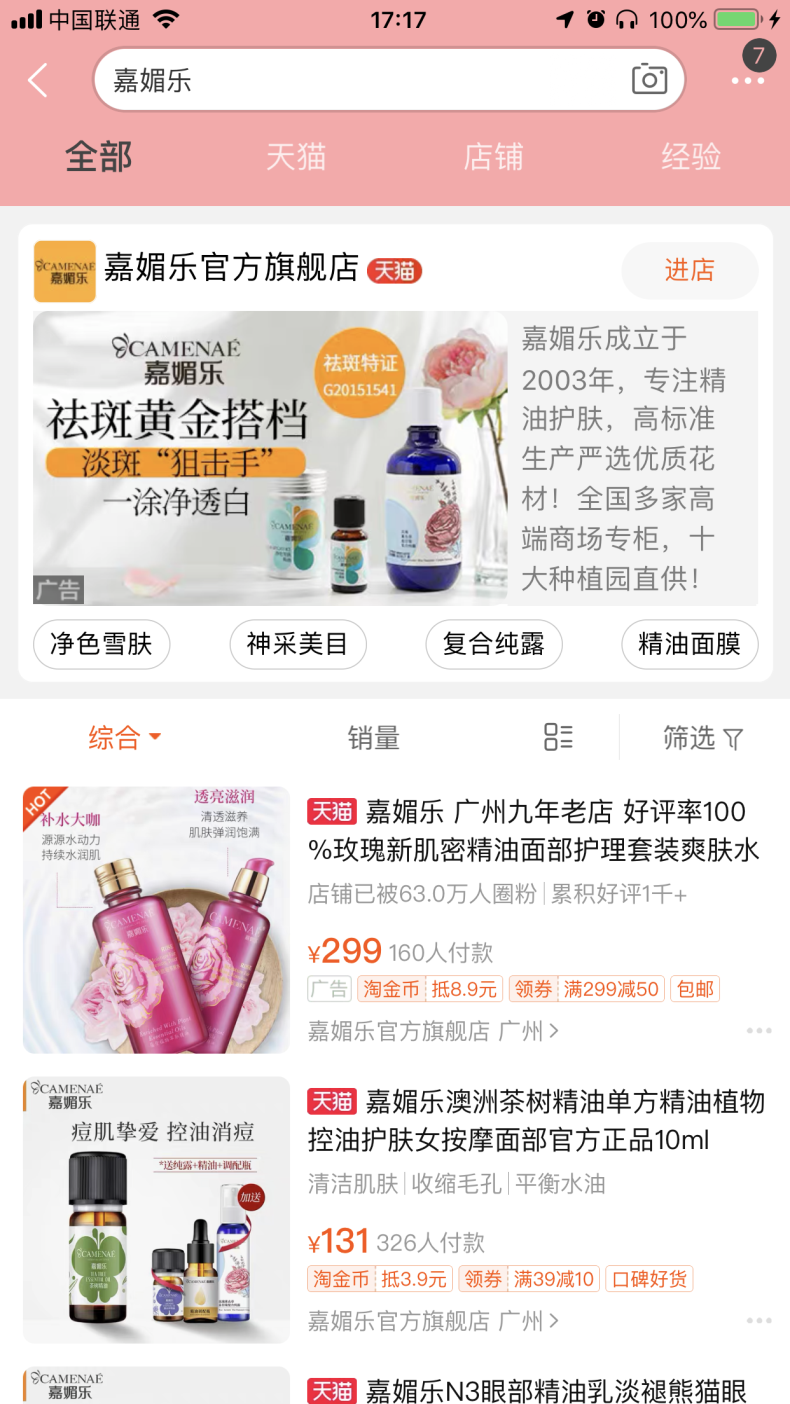Switch to the 店铺 tab
The width and height of the screenshot is (790, 1404).
pyautogui.click(x=493, y=157)
